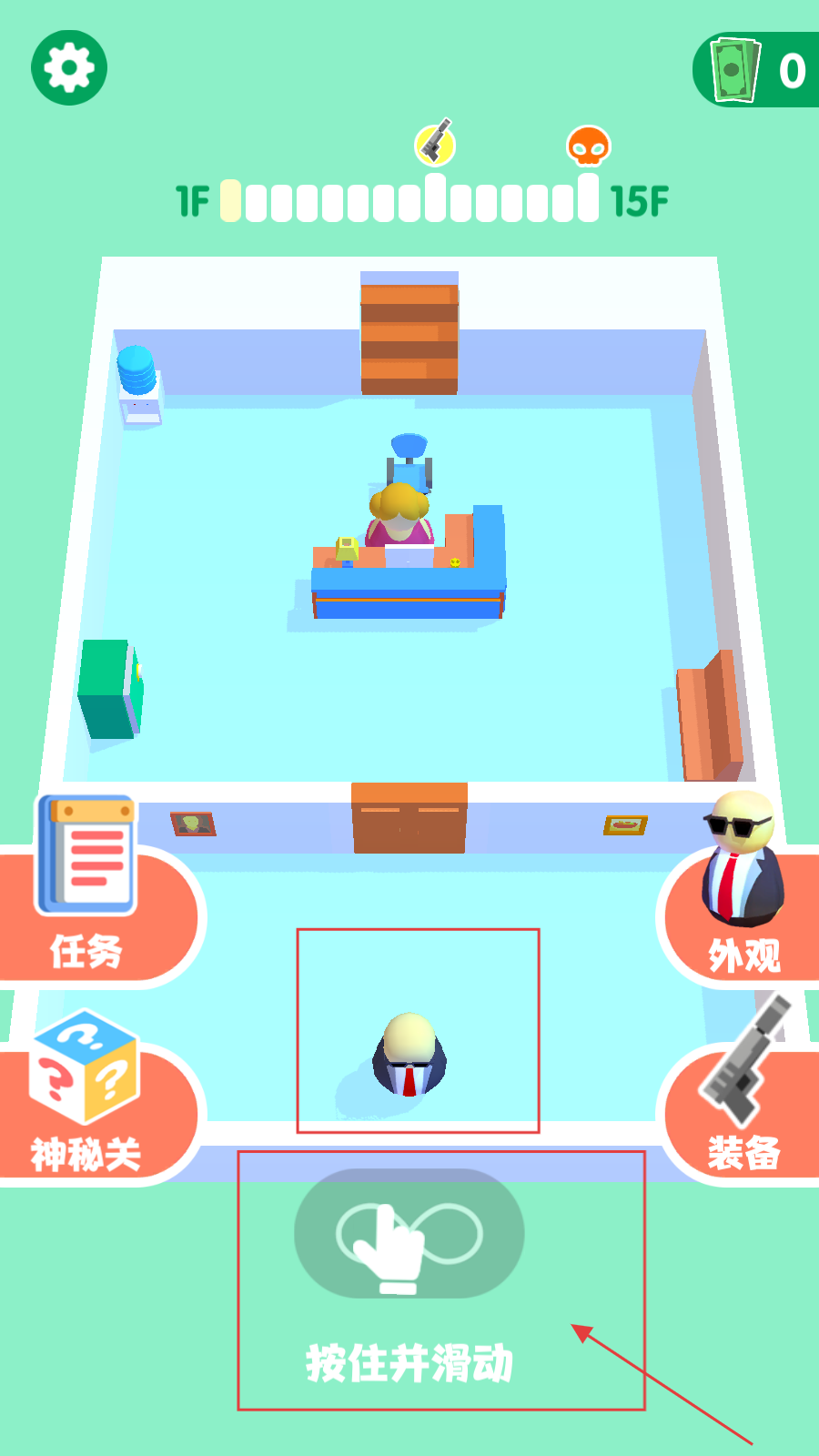The image size is (819, 1456).
Task: Tap the cash counter
Action: [757, 70]
